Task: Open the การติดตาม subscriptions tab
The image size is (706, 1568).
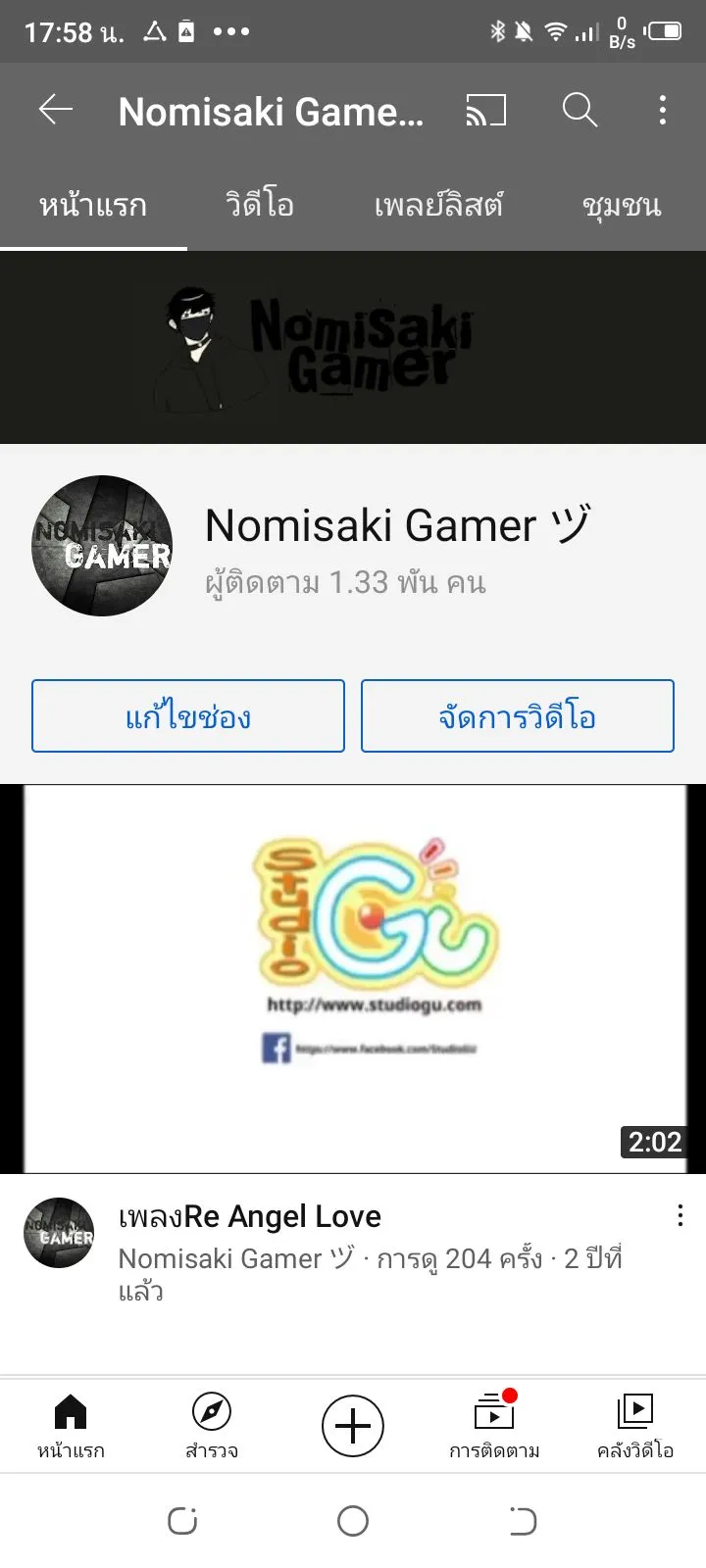Action: click(494, 1426)
